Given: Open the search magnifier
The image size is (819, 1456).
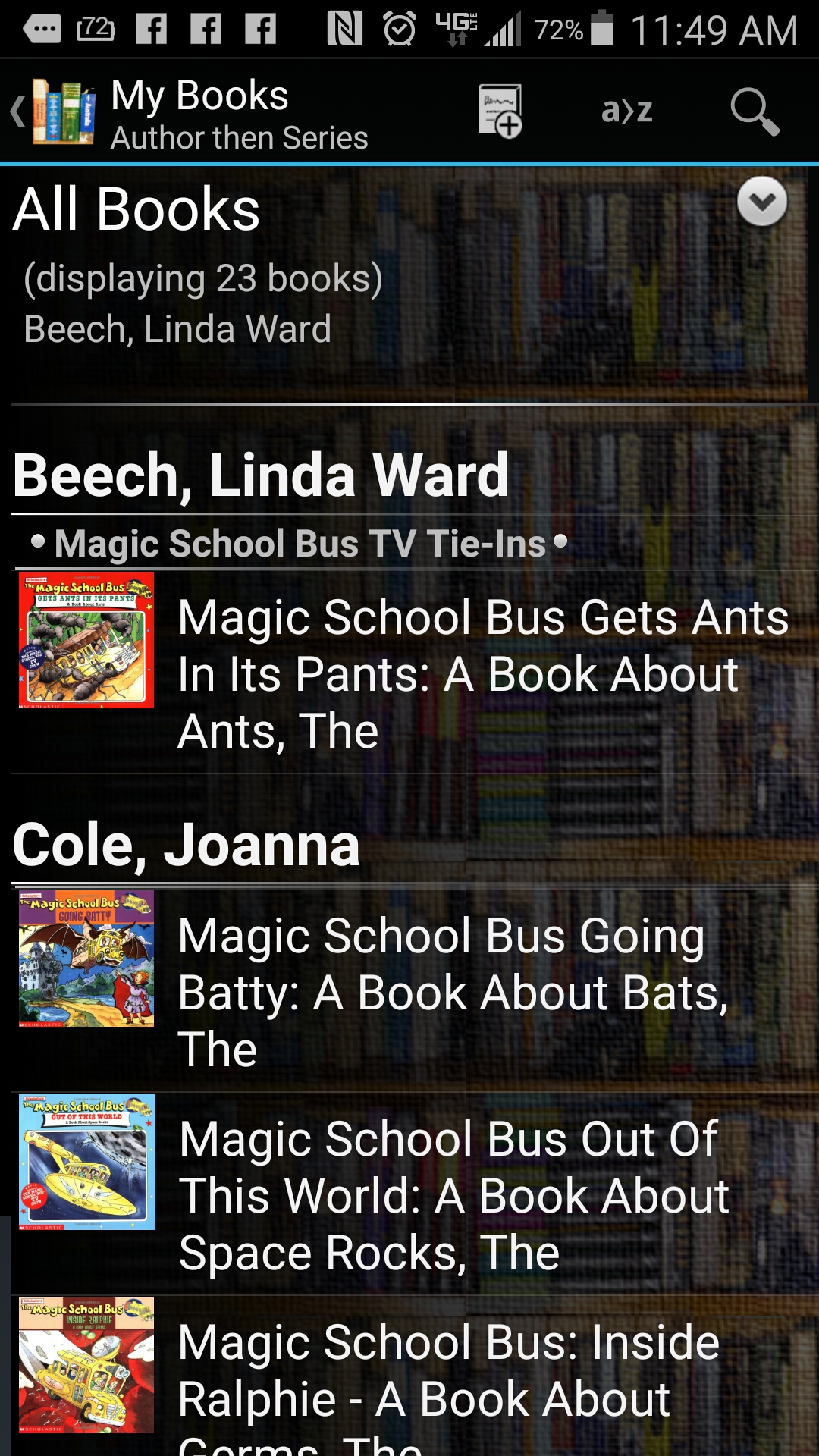Looking at the screenshot, I should click(x=754, y=111).
